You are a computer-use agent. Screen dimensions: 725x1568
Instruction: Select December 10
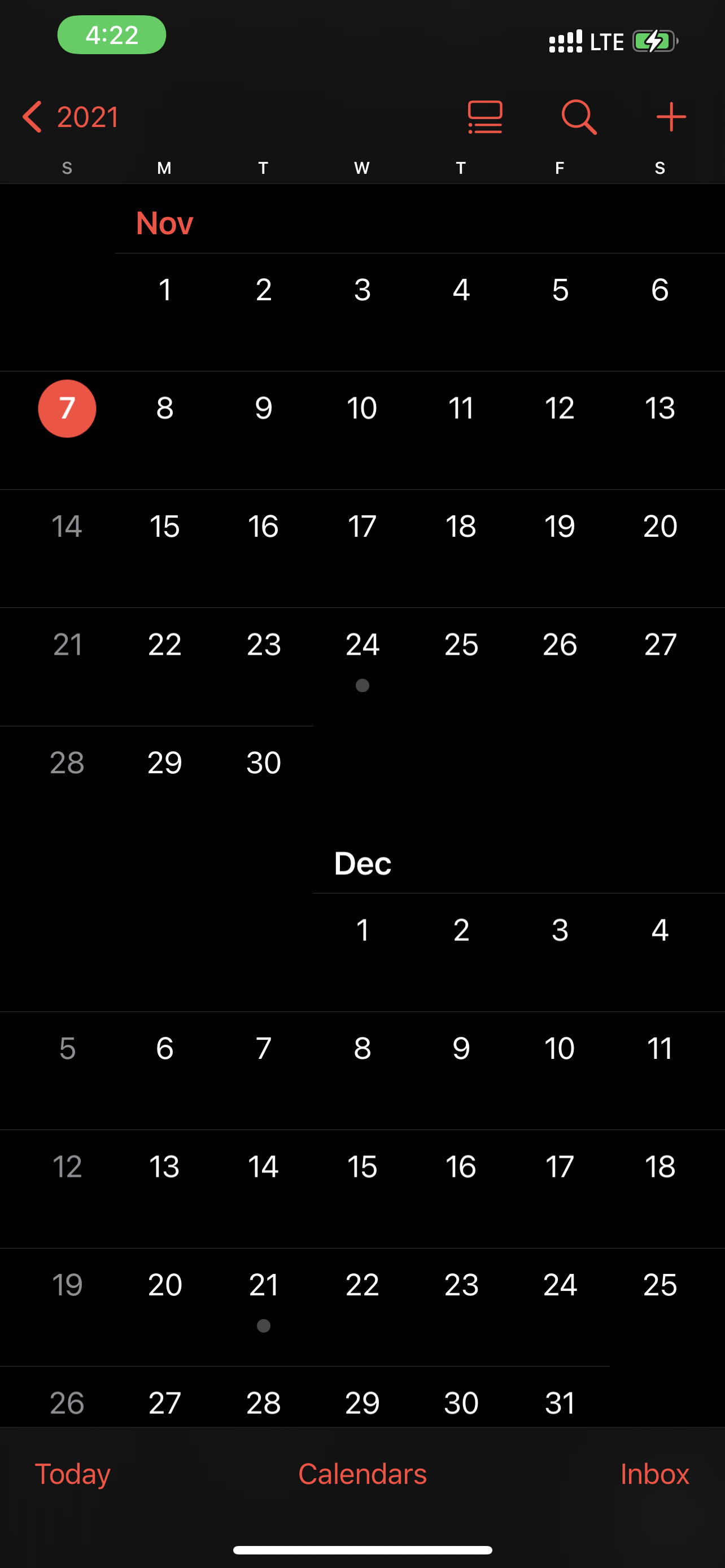click(560, 1048)
